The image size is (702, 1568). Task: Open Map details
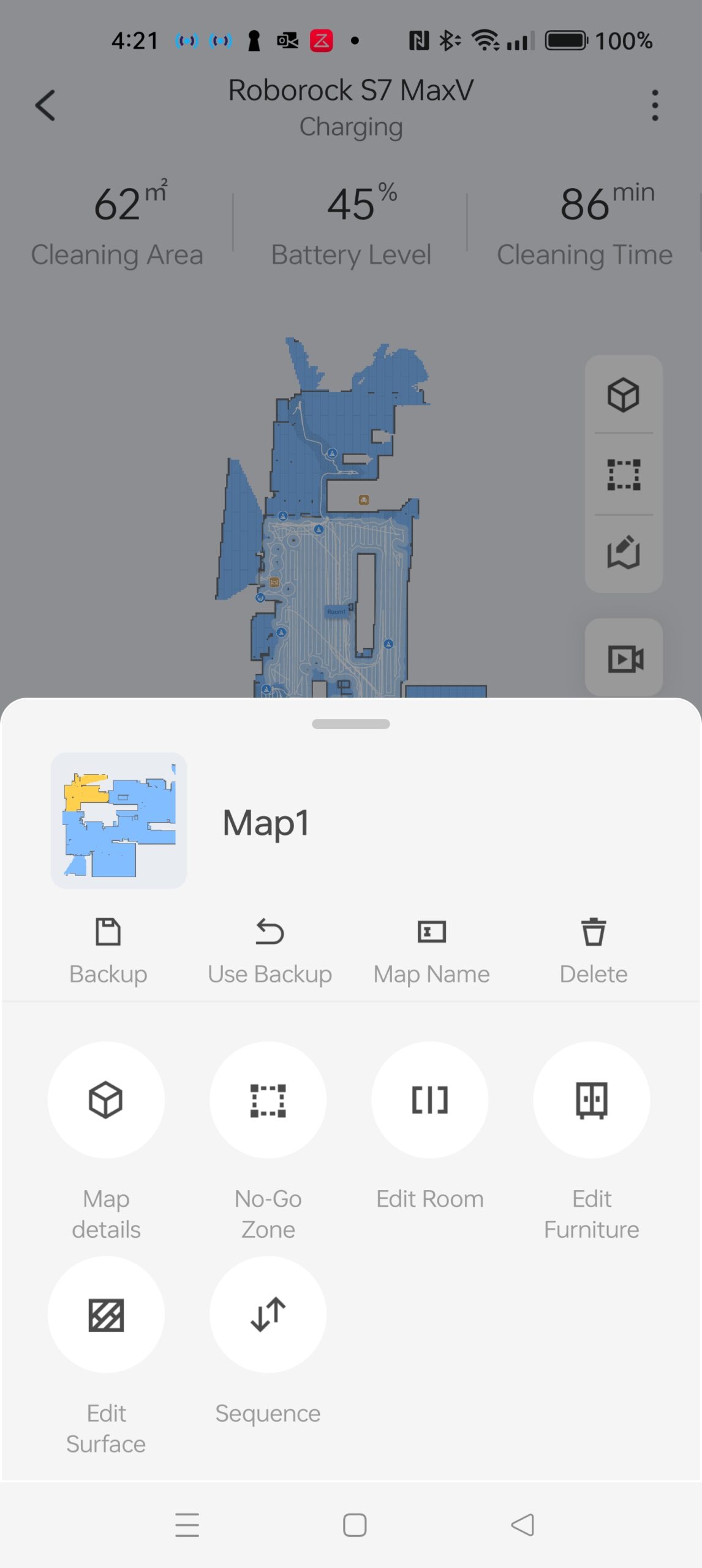click(x=106, y=1100)
